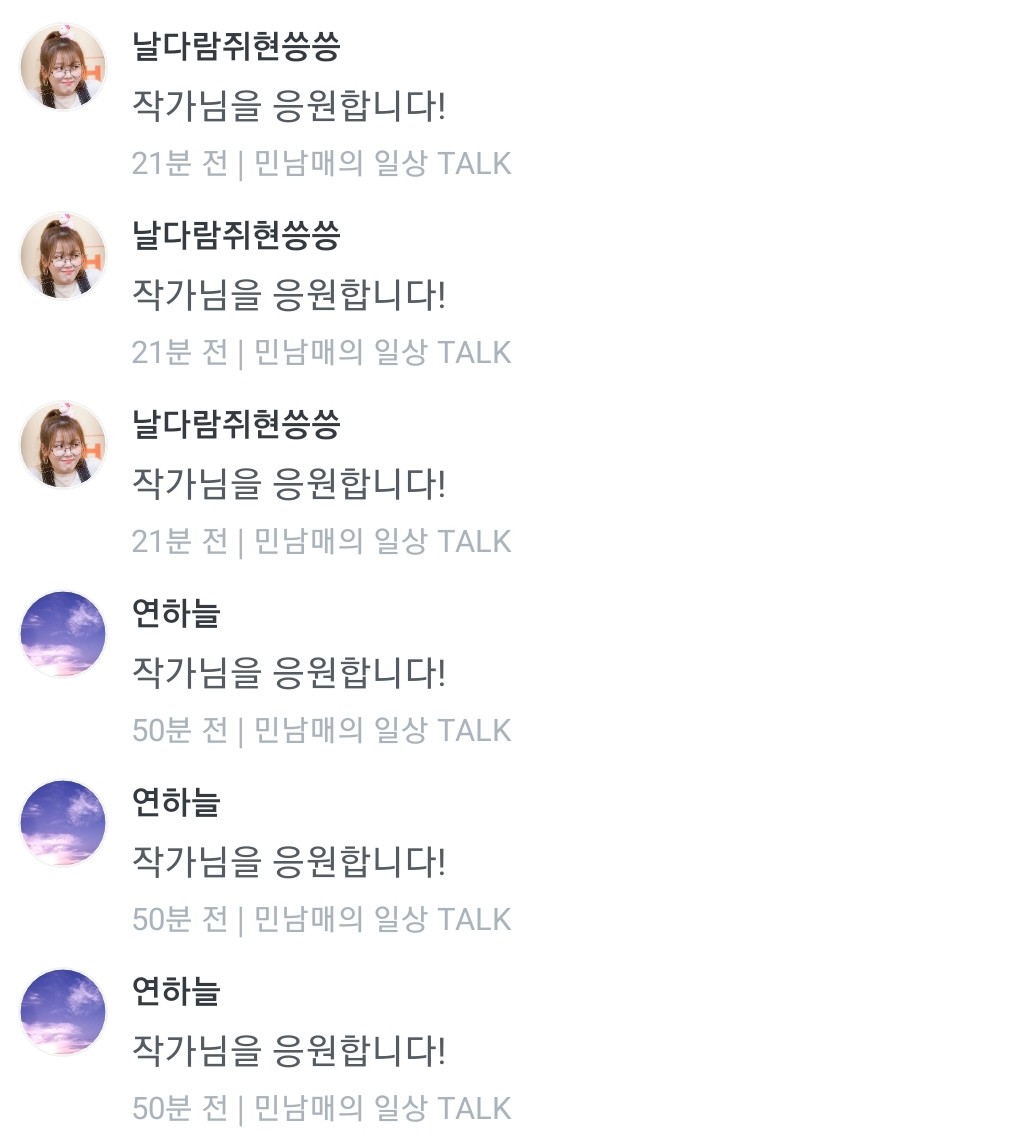Open the last comment by 날다람쥐현쑹쑹

[289, 484]
